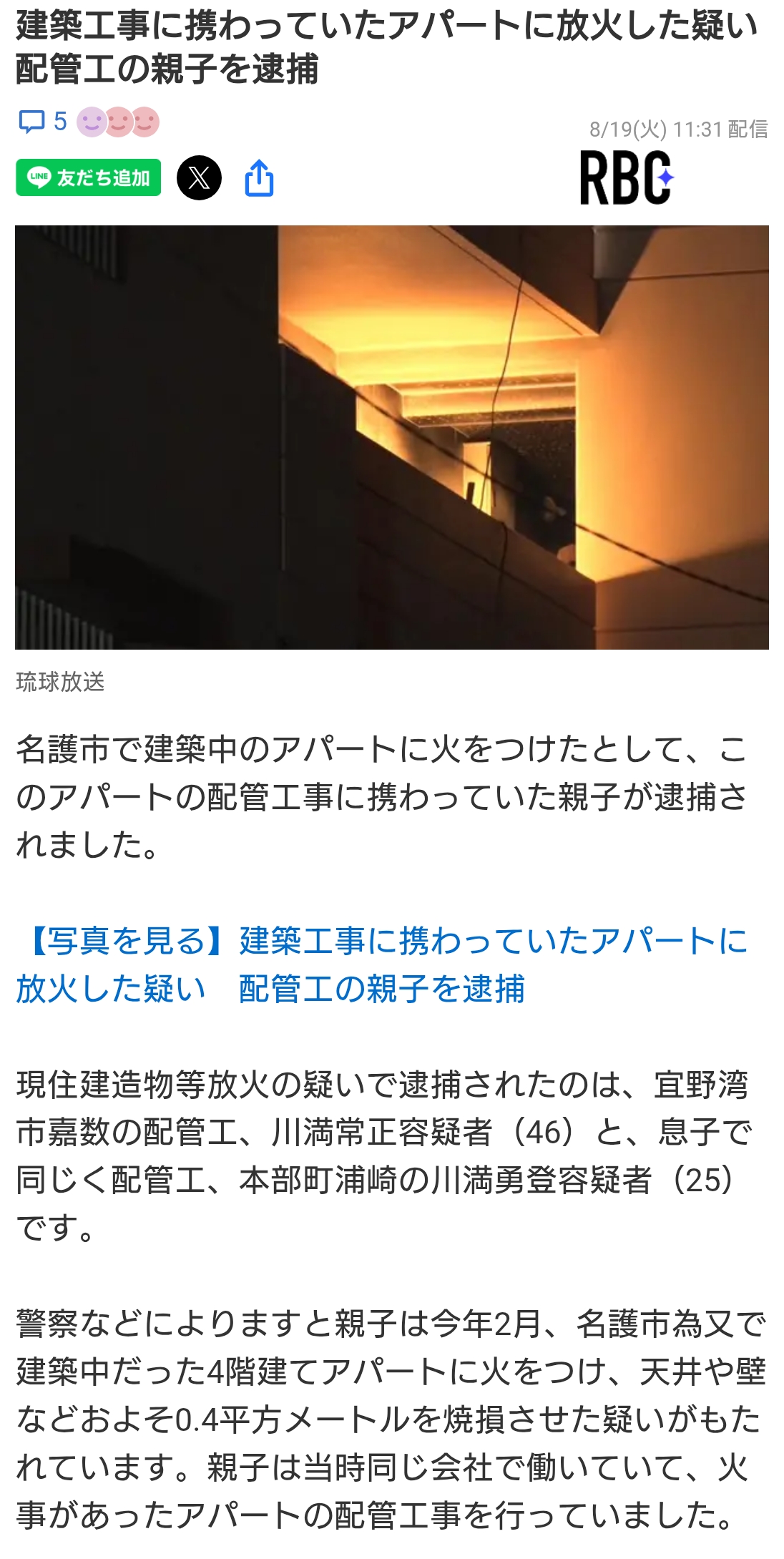Open the share sheet icon
This screenshot has width=784, height=1559.
coord(259,177)
